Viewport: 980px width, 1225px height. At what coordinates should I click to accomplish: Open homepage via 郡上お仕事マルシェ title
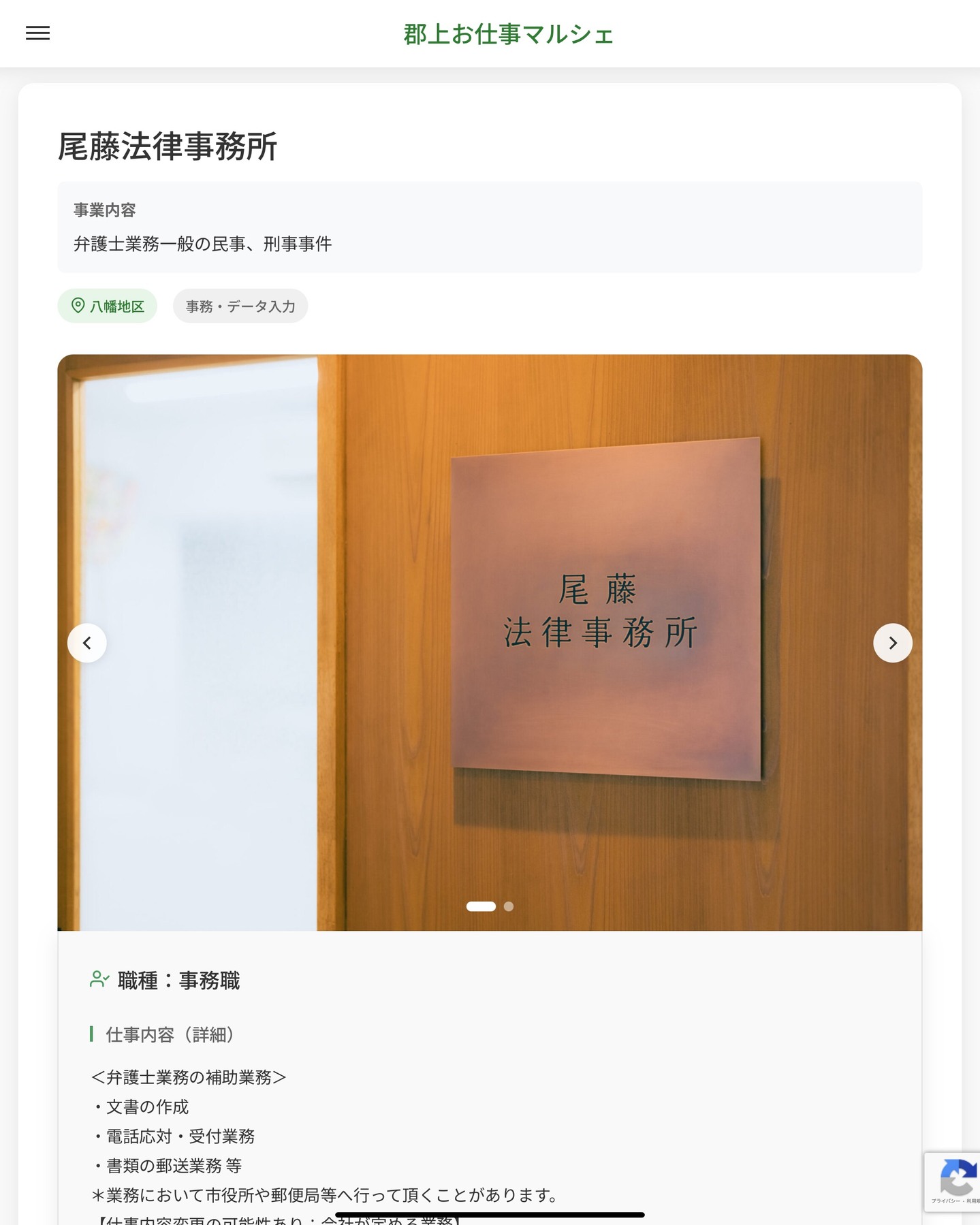point(507,34)
